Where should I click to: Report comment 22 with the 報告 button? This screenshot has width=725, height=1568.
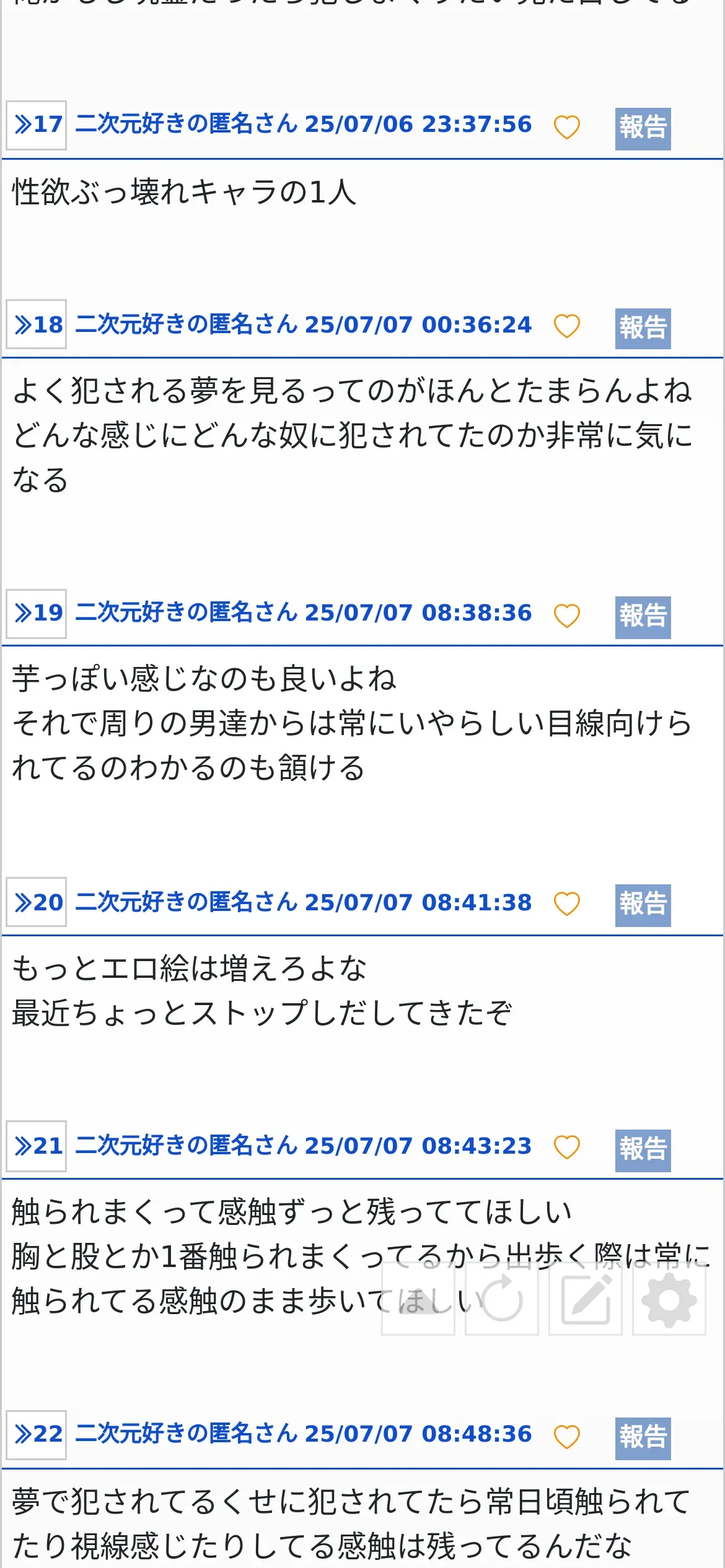[643, 1439]
